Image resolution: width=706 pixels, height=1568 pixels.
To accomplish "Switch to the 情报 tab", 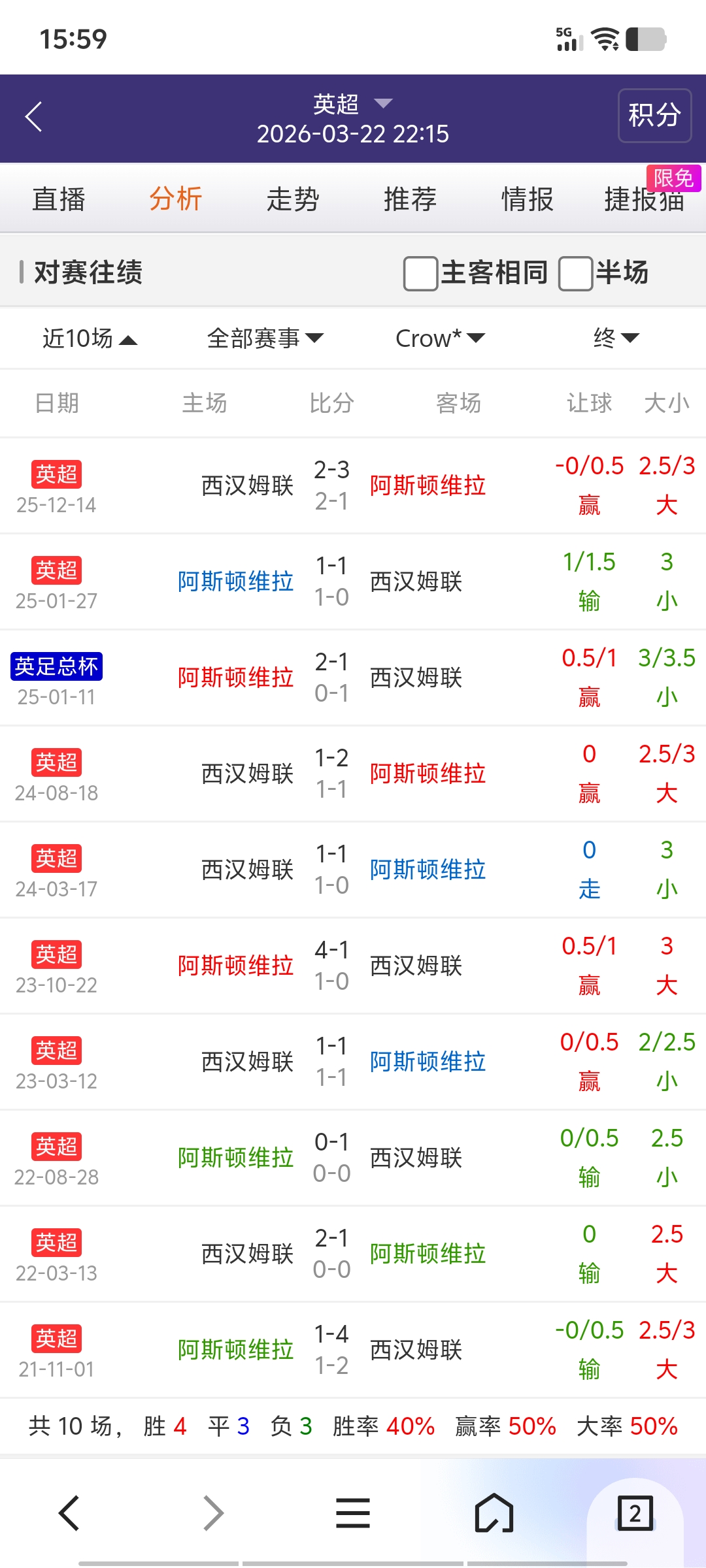I will [x=527, y=199].
